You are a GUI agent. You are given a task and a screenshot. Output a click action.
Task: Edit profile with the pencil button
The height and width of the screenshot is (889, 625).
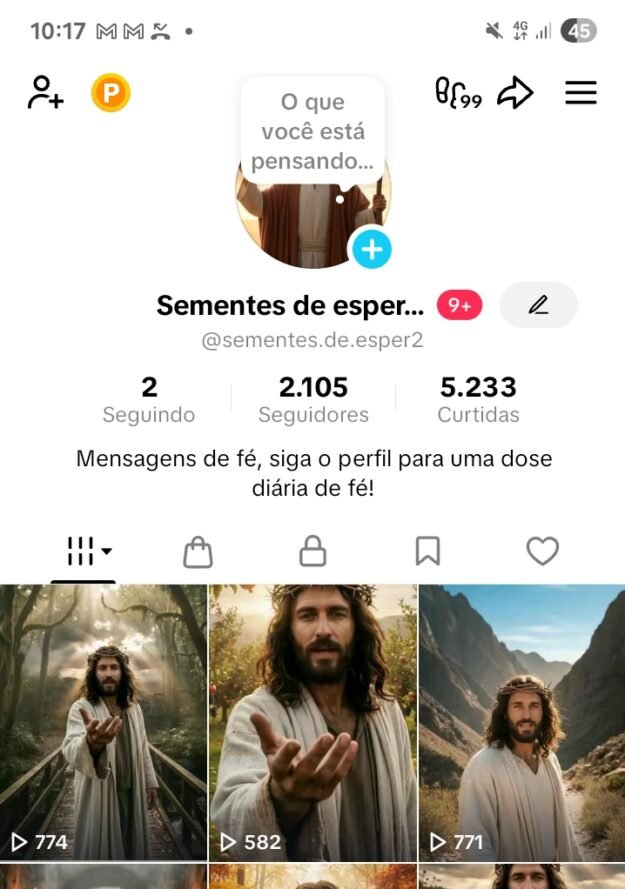(539, 305)
